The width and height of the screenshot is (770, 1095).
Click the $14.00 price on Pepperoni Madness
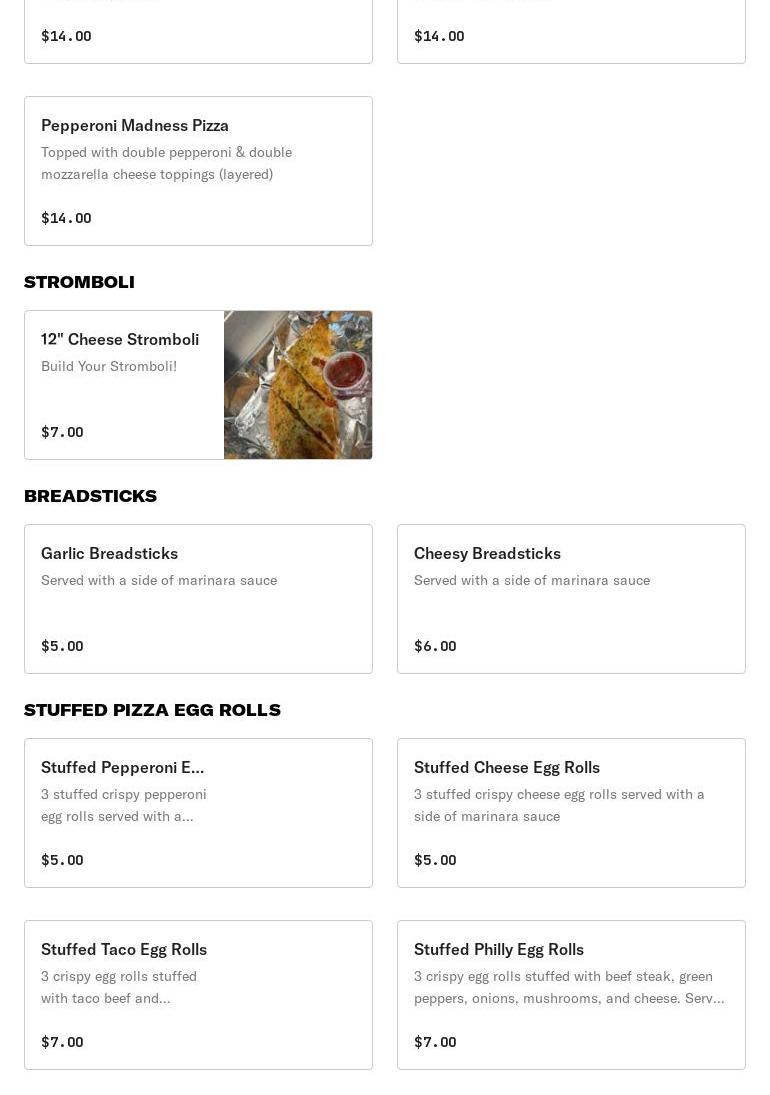pyautogui.click(x=66, y=218)
